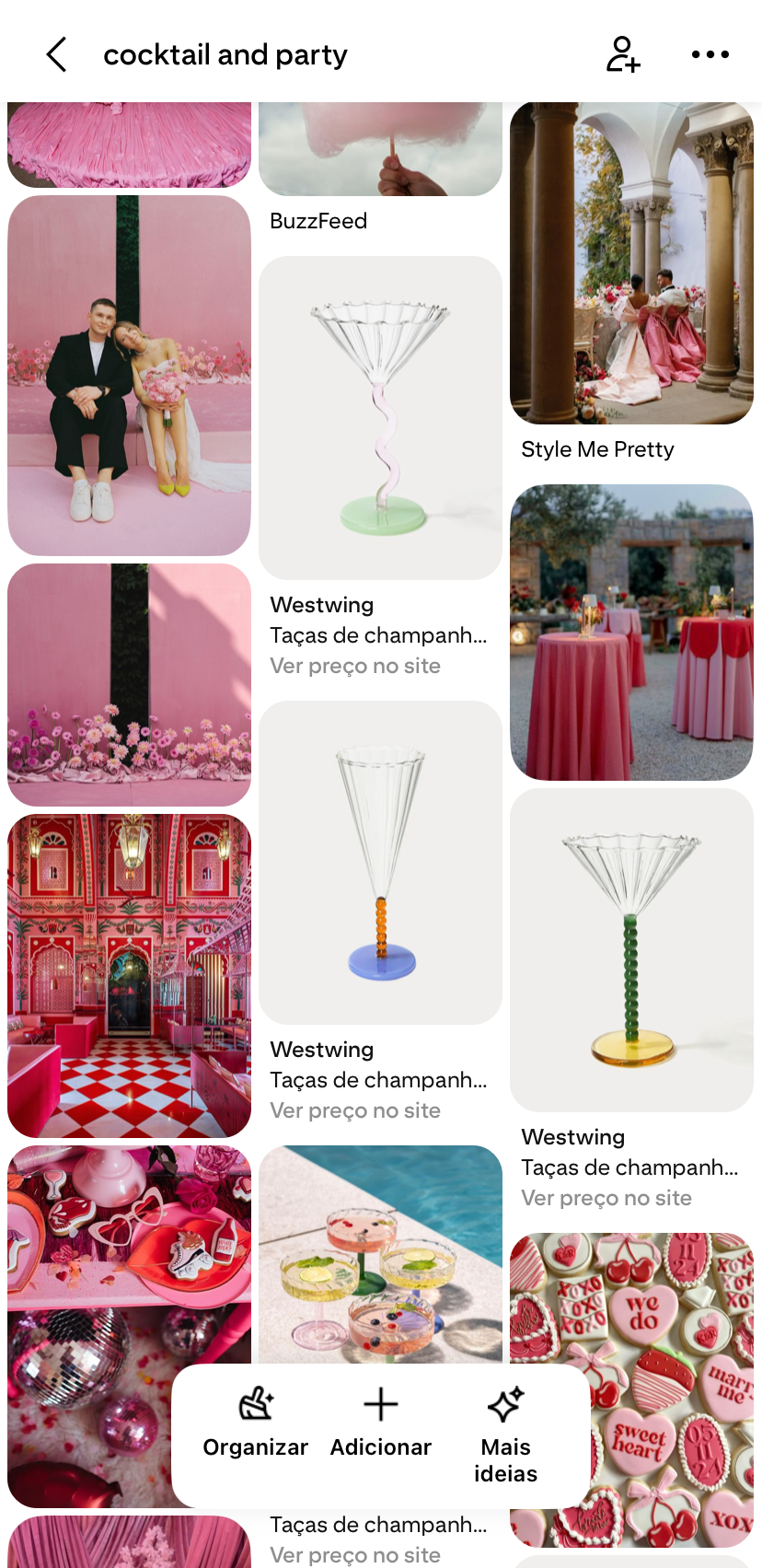Viewport: 762px width, 1568px height.
Task: Open the three-dot overflow menu
Action: [710, 55]
